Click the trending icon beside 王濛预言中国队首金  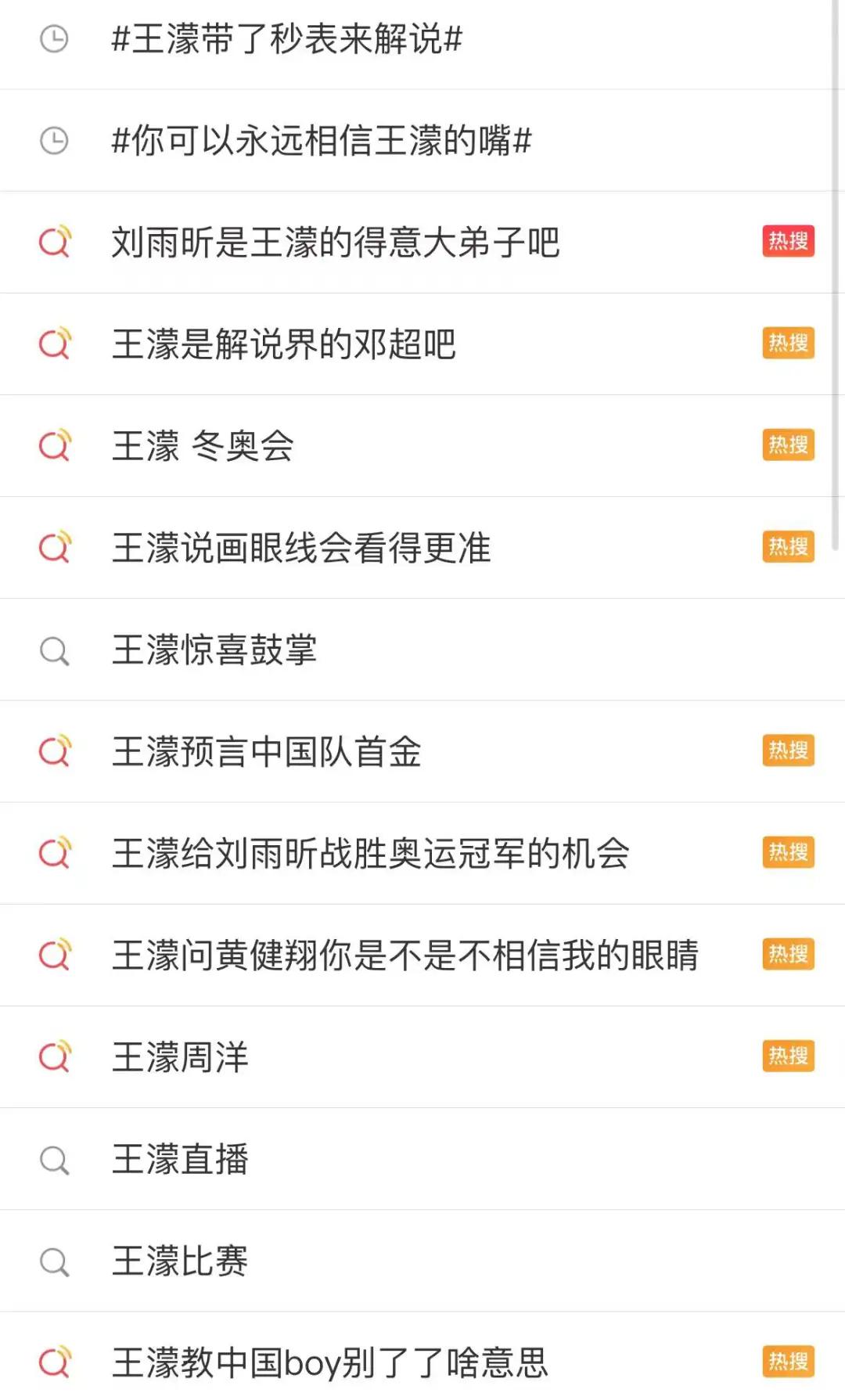(55, 751)
